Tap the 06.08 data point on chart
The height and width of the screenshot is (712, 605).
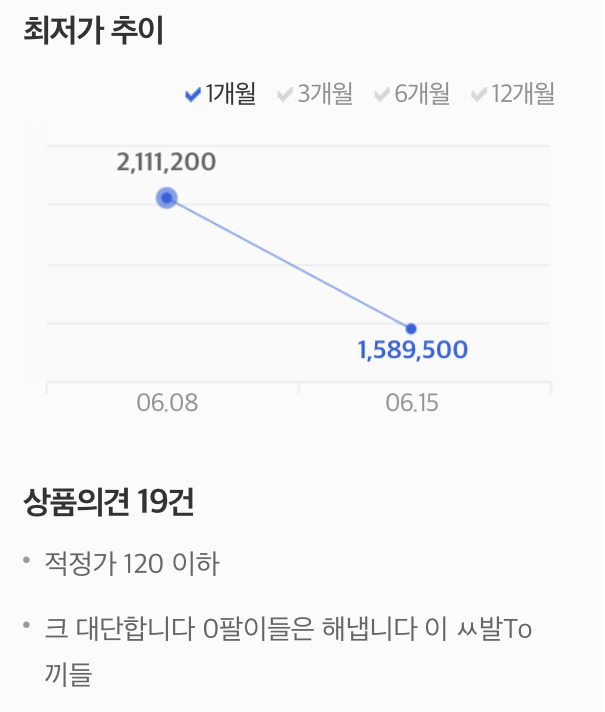coord(167,198)
